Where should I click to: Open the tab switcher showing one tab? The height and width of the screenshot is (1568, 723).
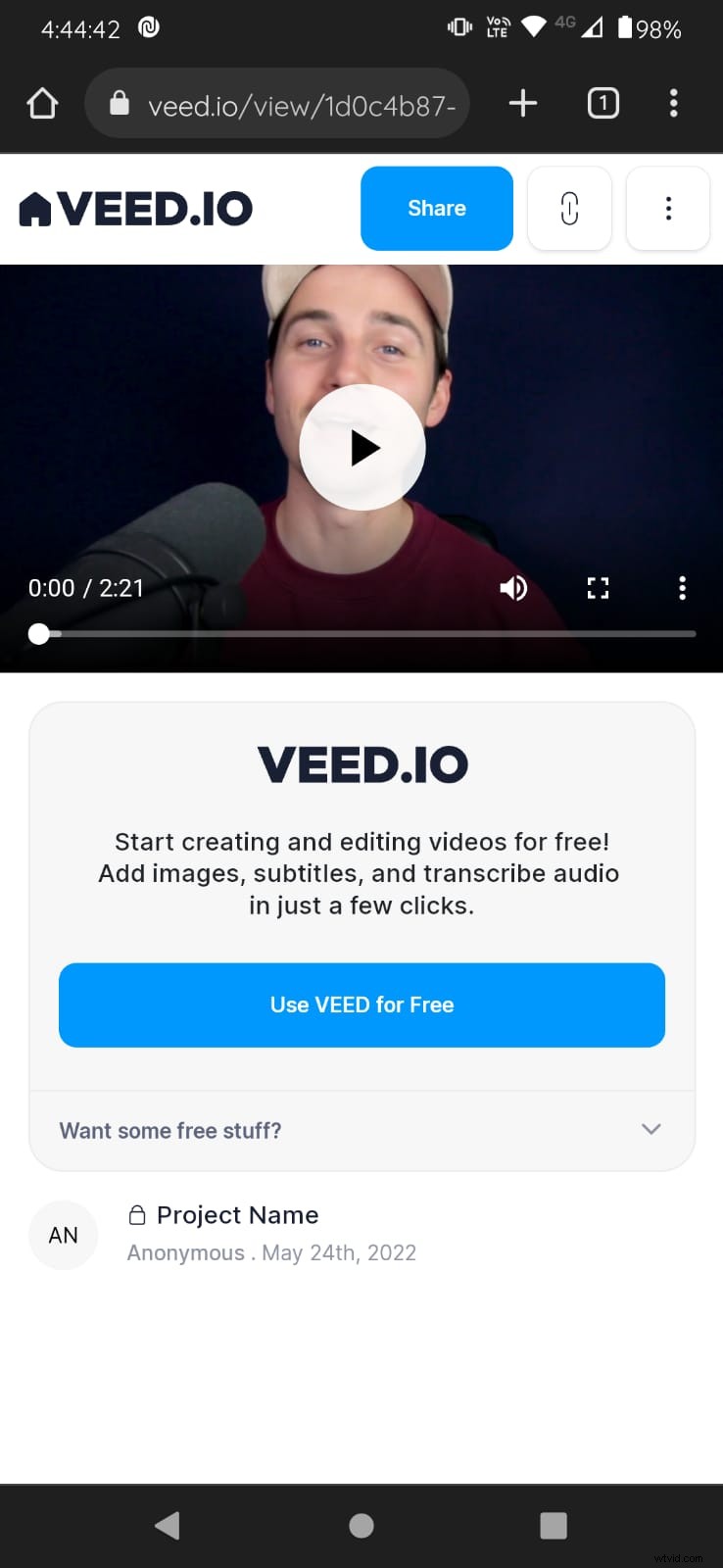pyautogui.click(x=602, y=102)
